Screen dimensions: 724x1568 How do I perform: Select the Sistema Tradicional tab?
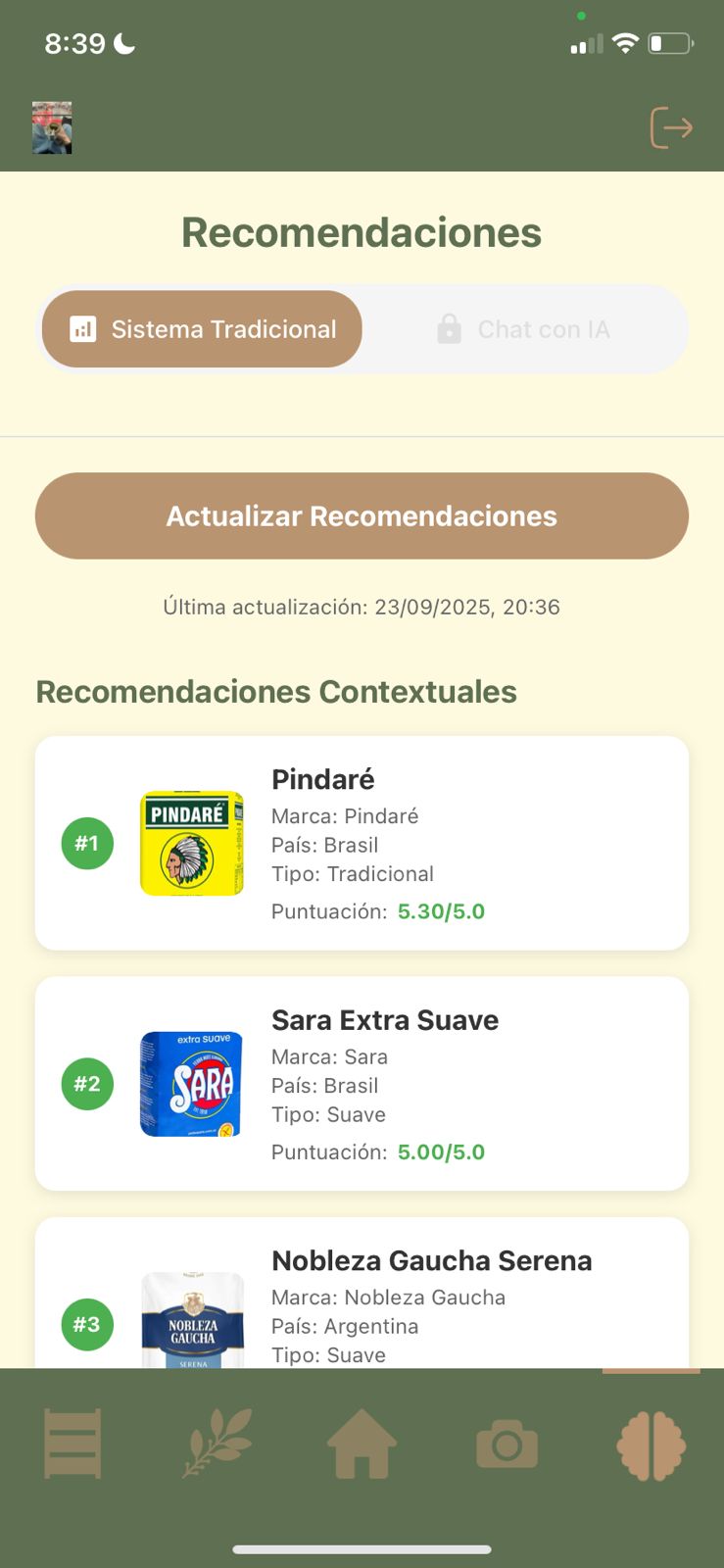pos(202,329)
